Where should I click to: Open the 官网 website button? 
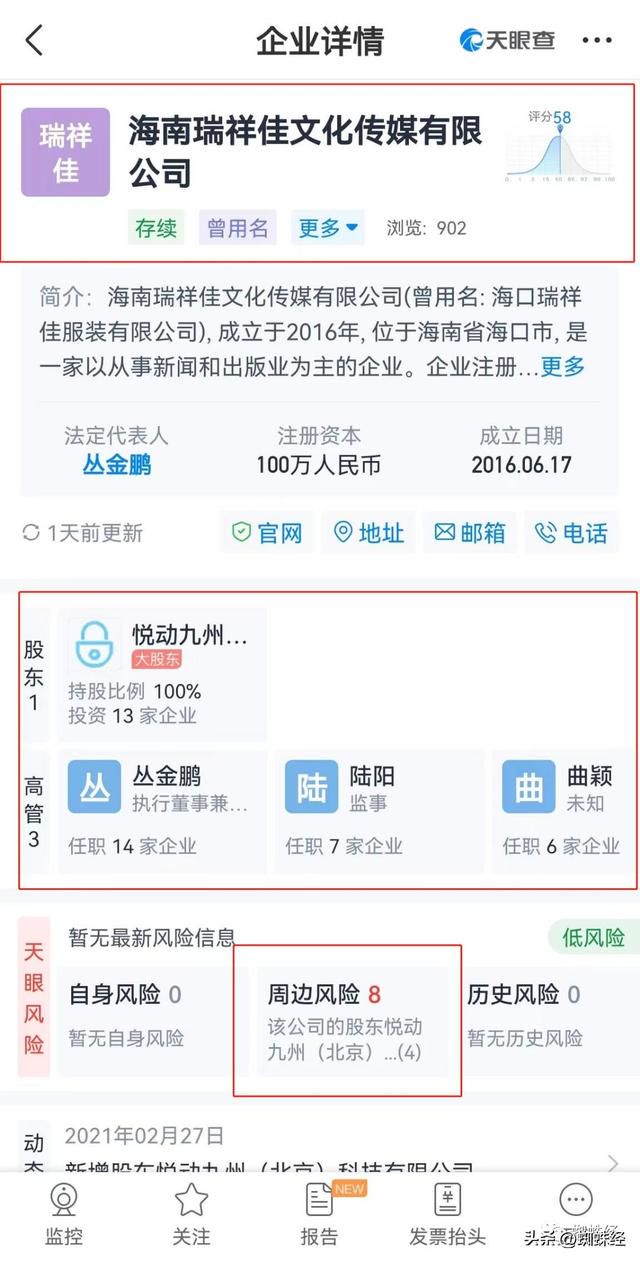click(267, 533)
